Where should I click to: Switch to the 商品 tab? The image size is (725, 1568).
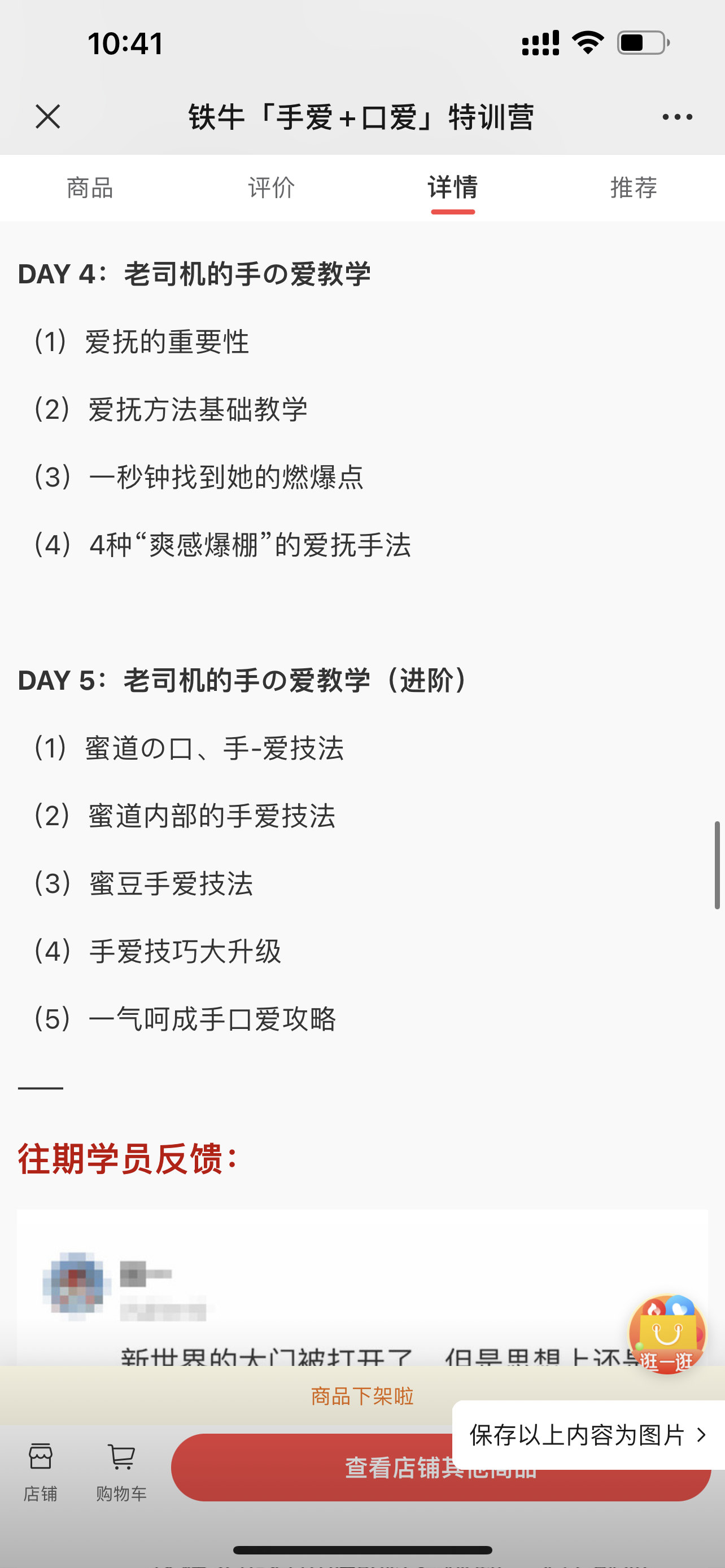pos(90,187)
